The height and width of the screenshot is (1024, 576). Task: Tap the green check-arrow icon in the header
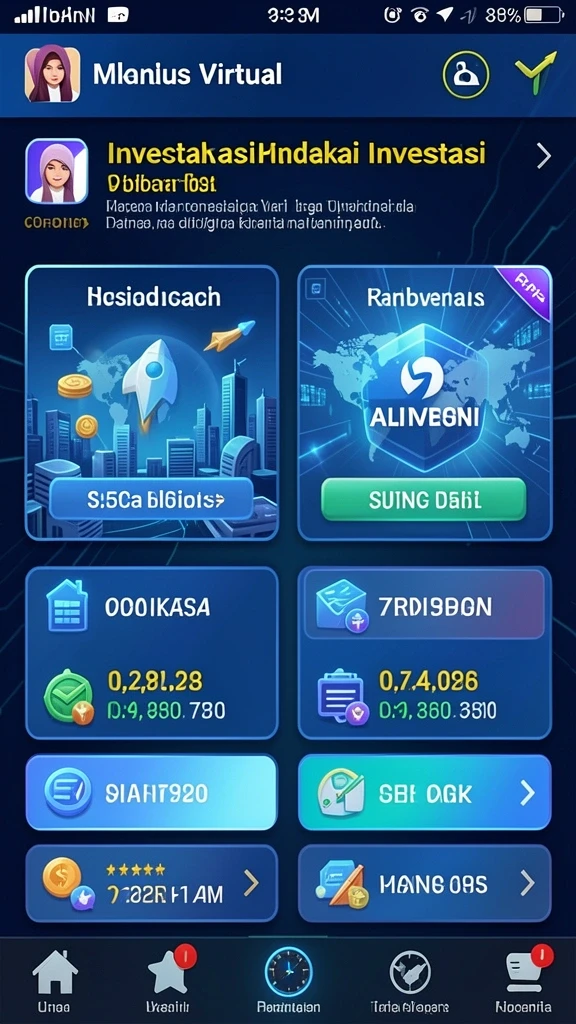click(x=536, y=72)
